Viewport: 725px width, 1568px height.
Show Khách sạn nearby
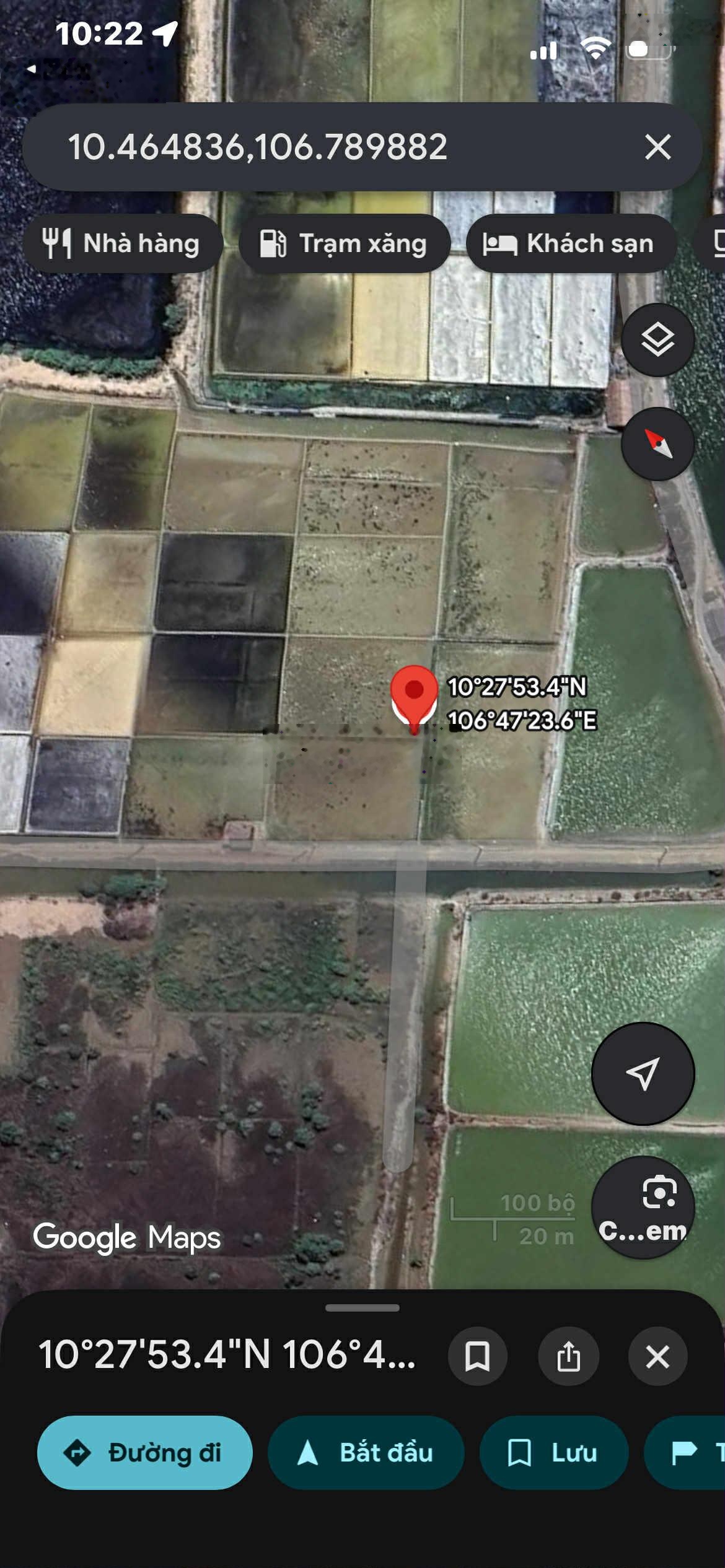coord(570,243)
